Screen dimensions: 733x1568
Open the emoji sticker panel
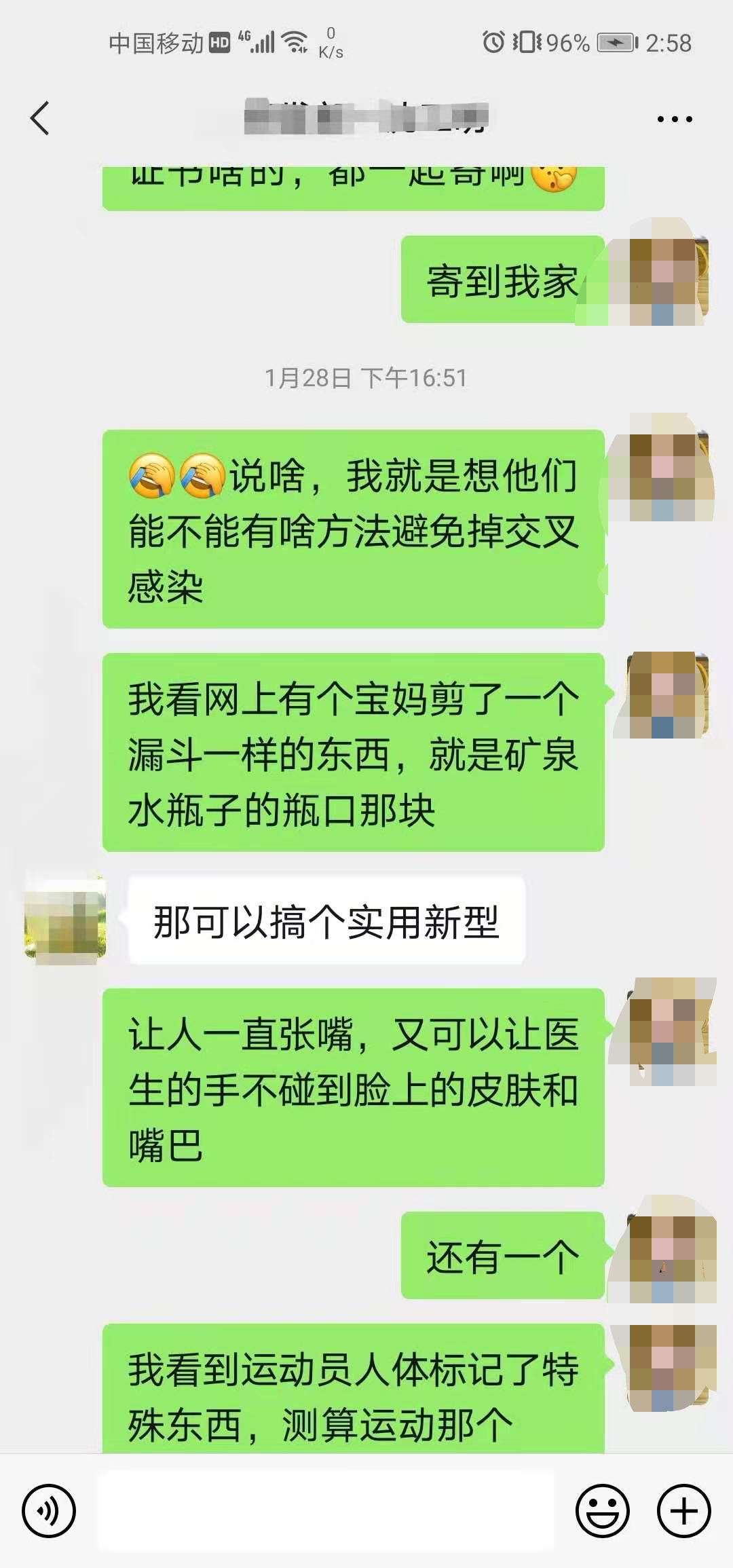602,1511
